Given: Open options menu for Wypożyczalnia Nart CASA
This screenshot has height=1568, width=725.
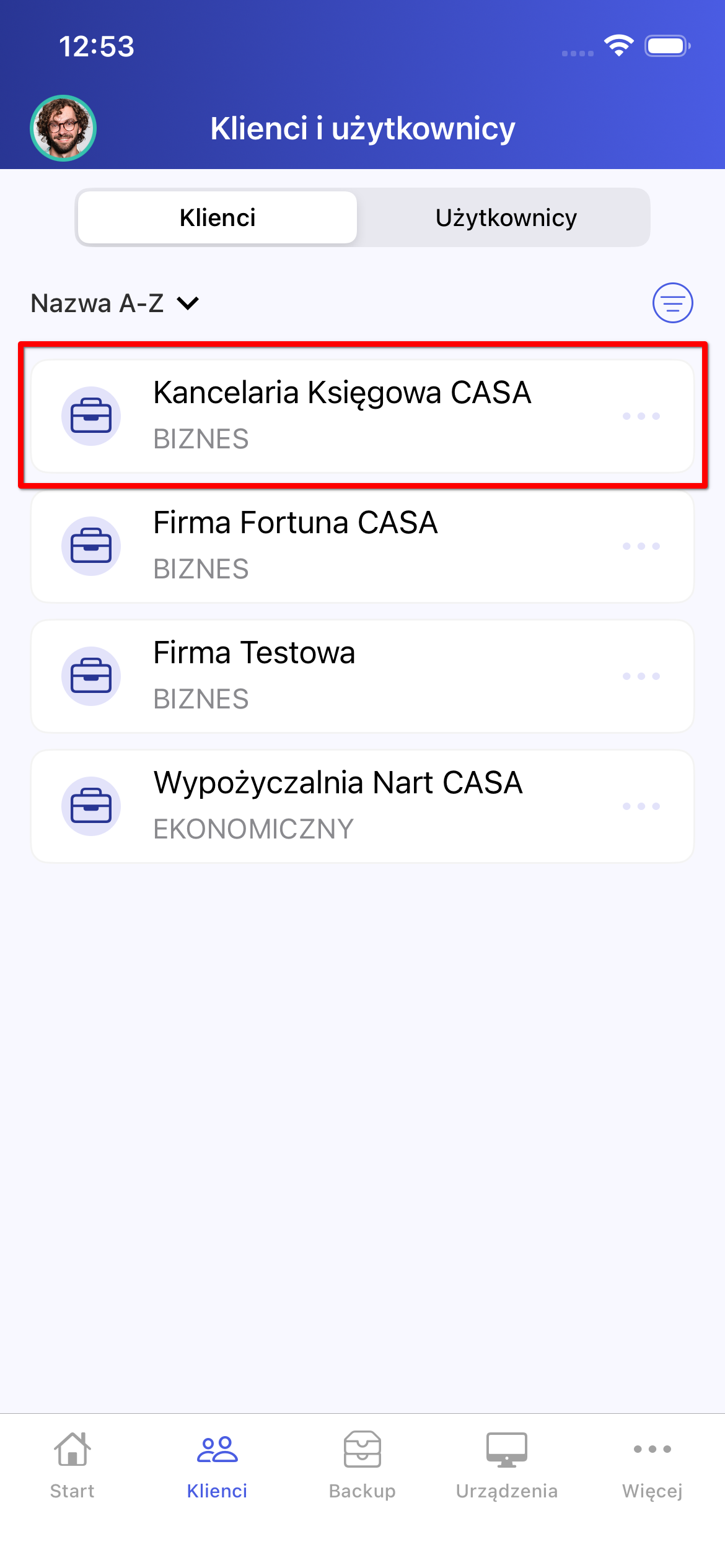Looking at the screenshot, I should click(x=641, y=806).
